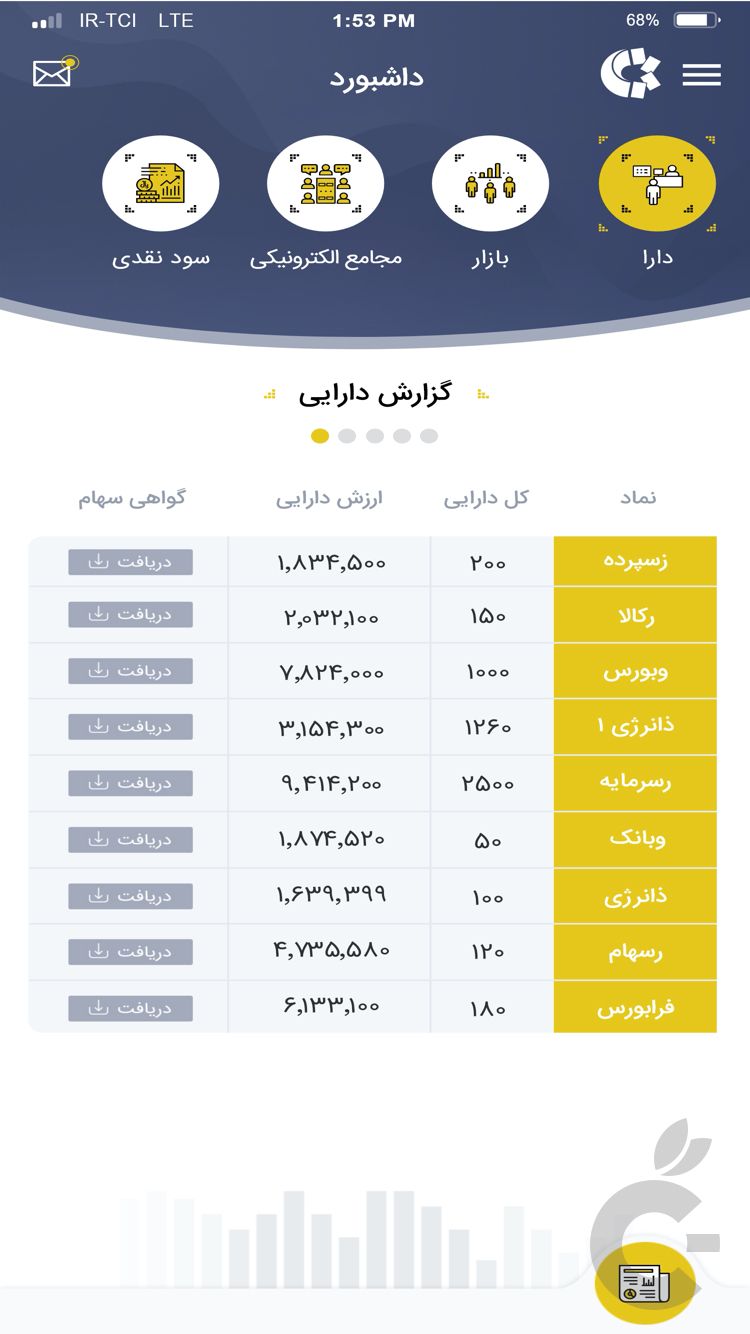Image resolution: width=750 pixels, height=1334 pixels.
Task: Switch to the دارا section
Action: 657,185
